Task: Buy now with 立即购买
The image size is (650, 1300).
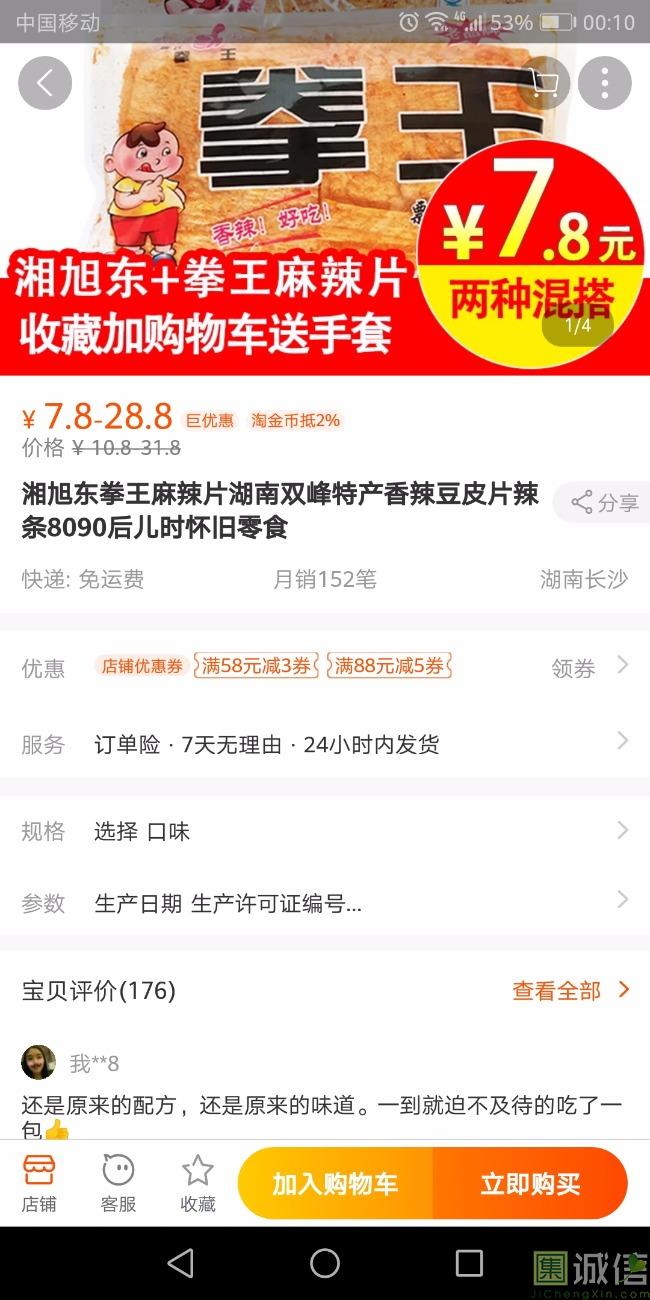Action: pos(530,1184)
